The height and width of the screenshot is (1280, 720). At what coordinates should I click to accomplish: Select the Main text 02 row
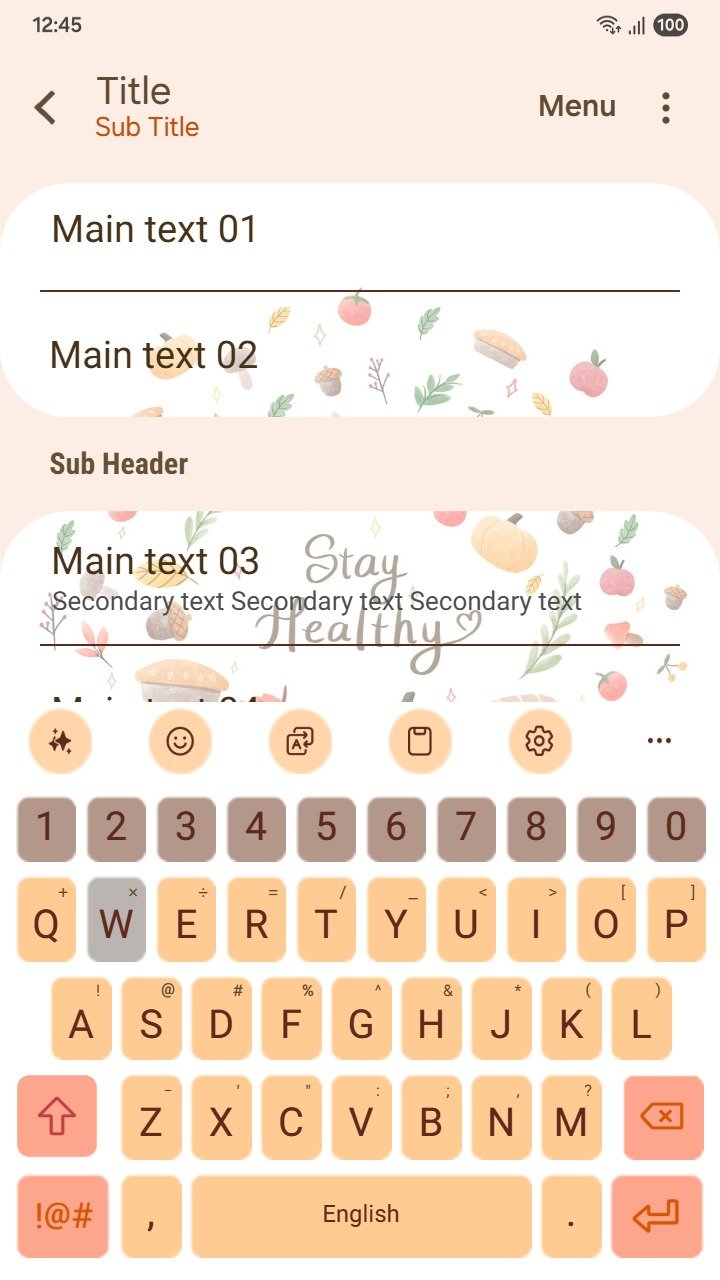(x=360, y=355)
